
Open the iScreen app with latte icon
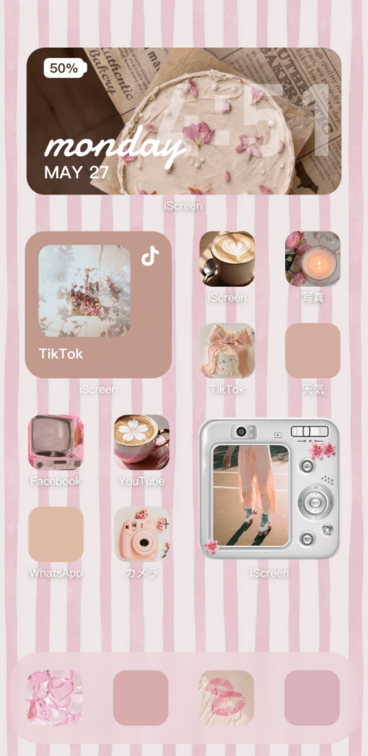[x=227, y=259]
